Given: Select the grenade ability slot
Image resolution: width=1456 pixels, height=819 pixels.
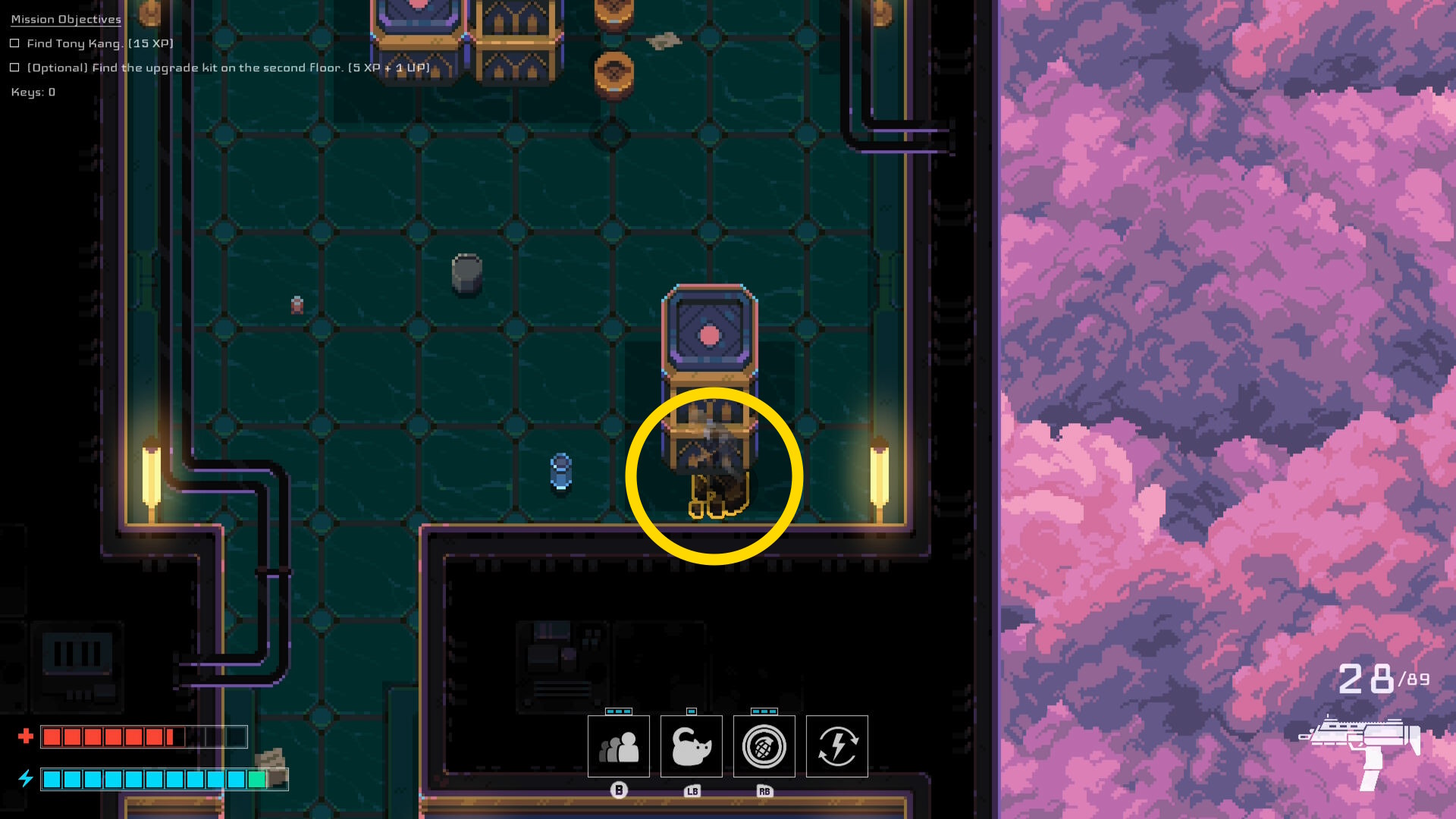Looking at the screenshot, I should [x=764, y=746].
